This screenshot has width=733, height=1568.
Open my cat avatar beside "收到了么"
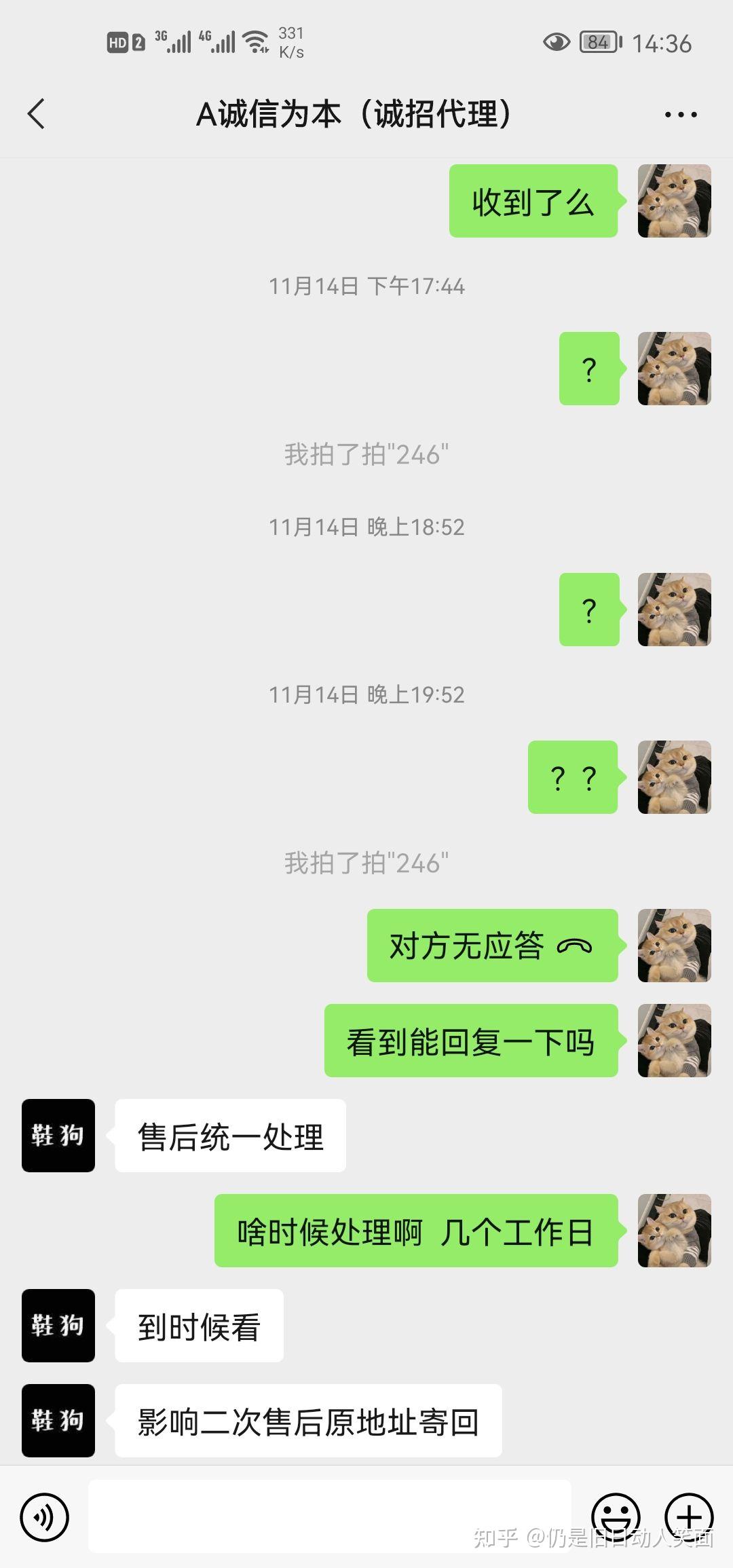(x=674, y=201)
